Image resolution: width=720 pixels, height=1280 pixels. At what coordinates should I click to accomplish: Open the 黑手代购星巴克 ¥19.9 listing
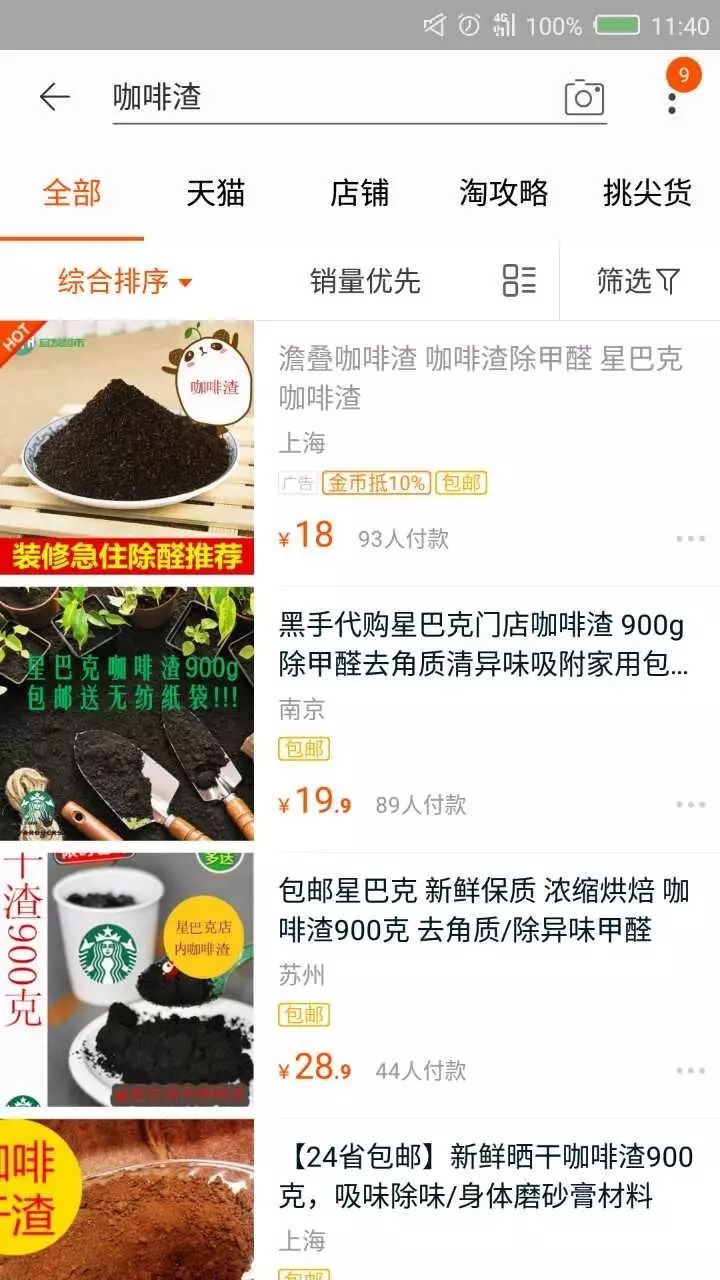pos(482,645)
